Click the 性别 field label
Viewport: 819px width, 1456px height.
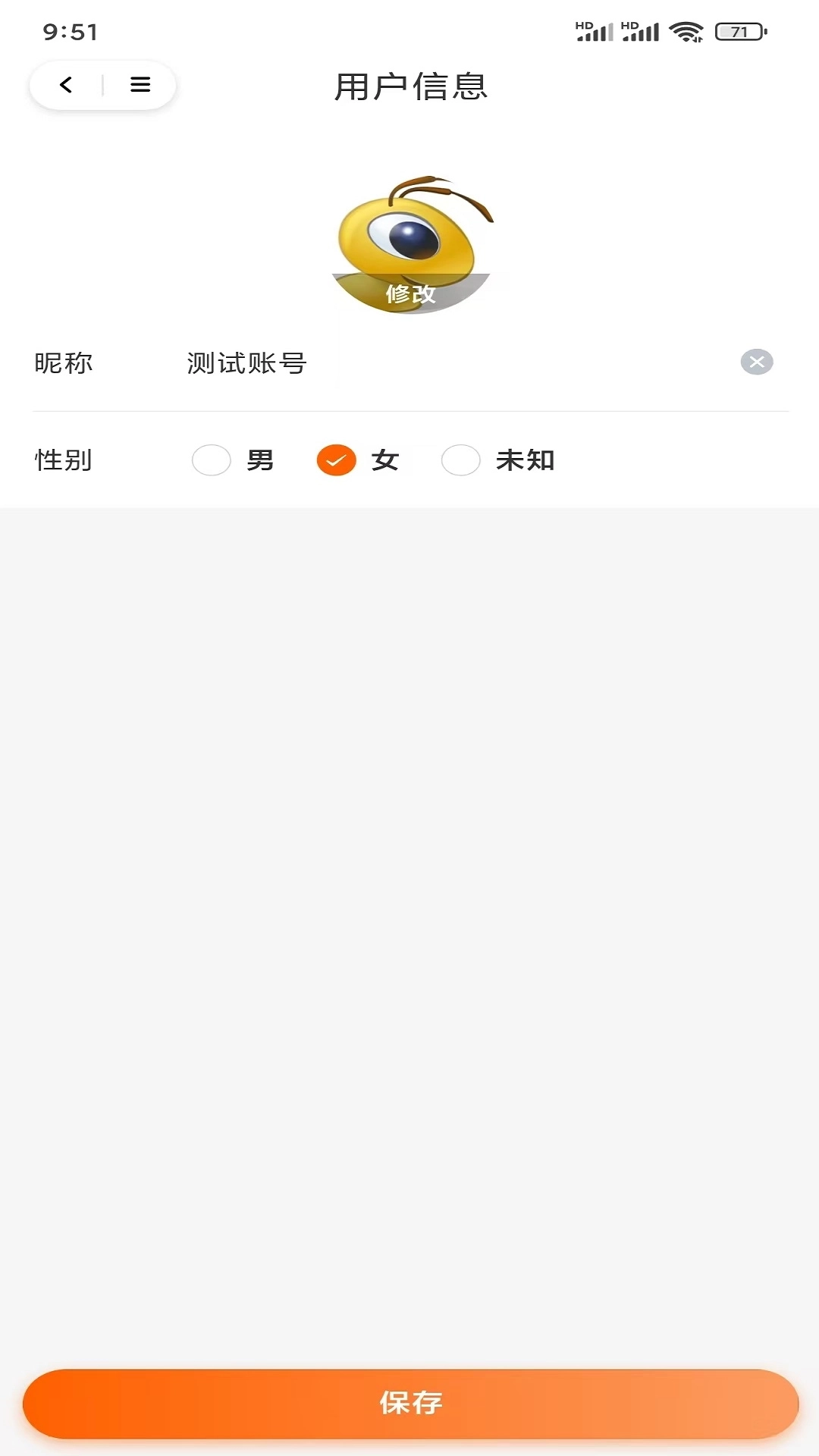pos(63,461)
